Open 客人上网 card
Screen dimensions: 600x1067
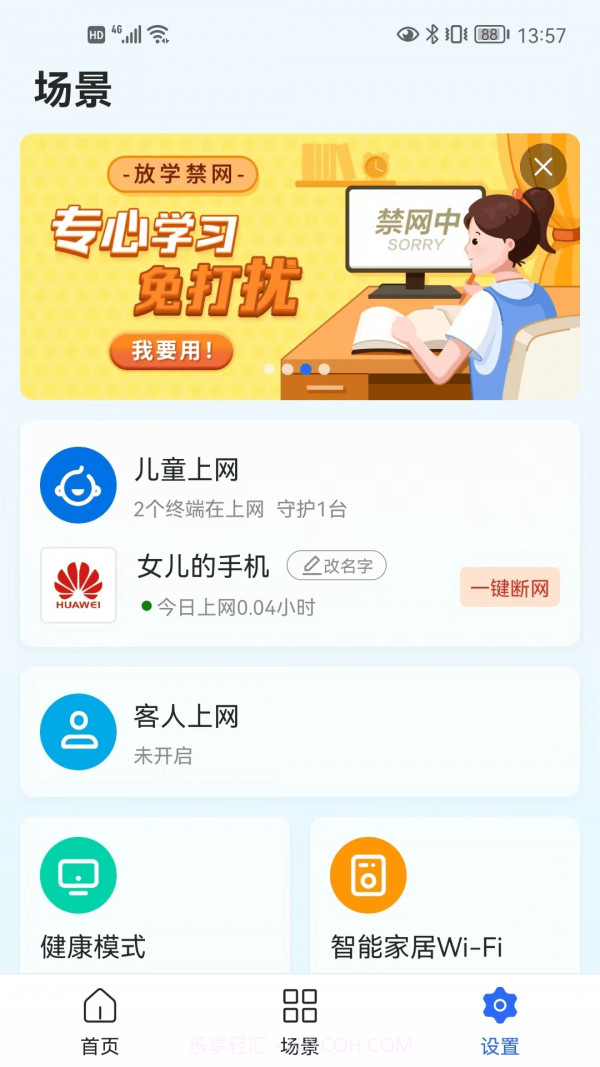pyautogui.click(x=299, y=732)
